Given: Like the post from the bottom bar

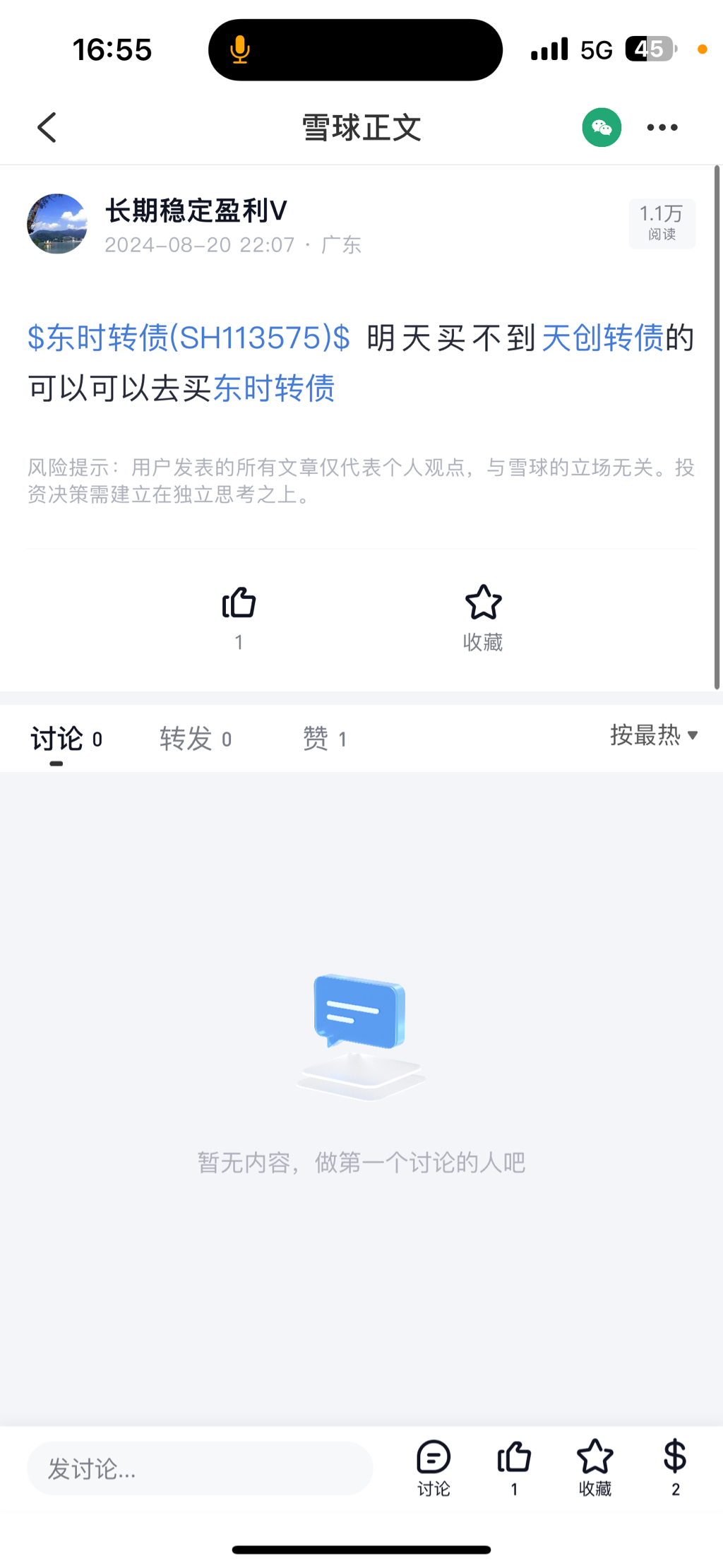Looking at the screenshot, I should tap(514, 1468).
